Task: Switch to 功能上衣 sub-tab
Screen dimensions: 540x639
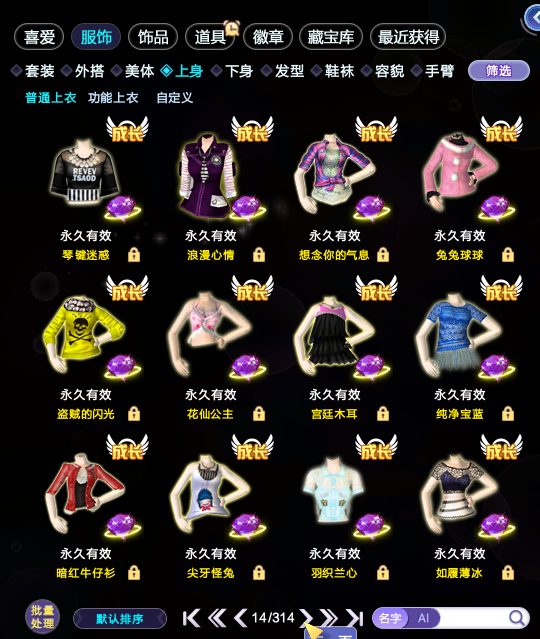Action: (x=113, y=98)
